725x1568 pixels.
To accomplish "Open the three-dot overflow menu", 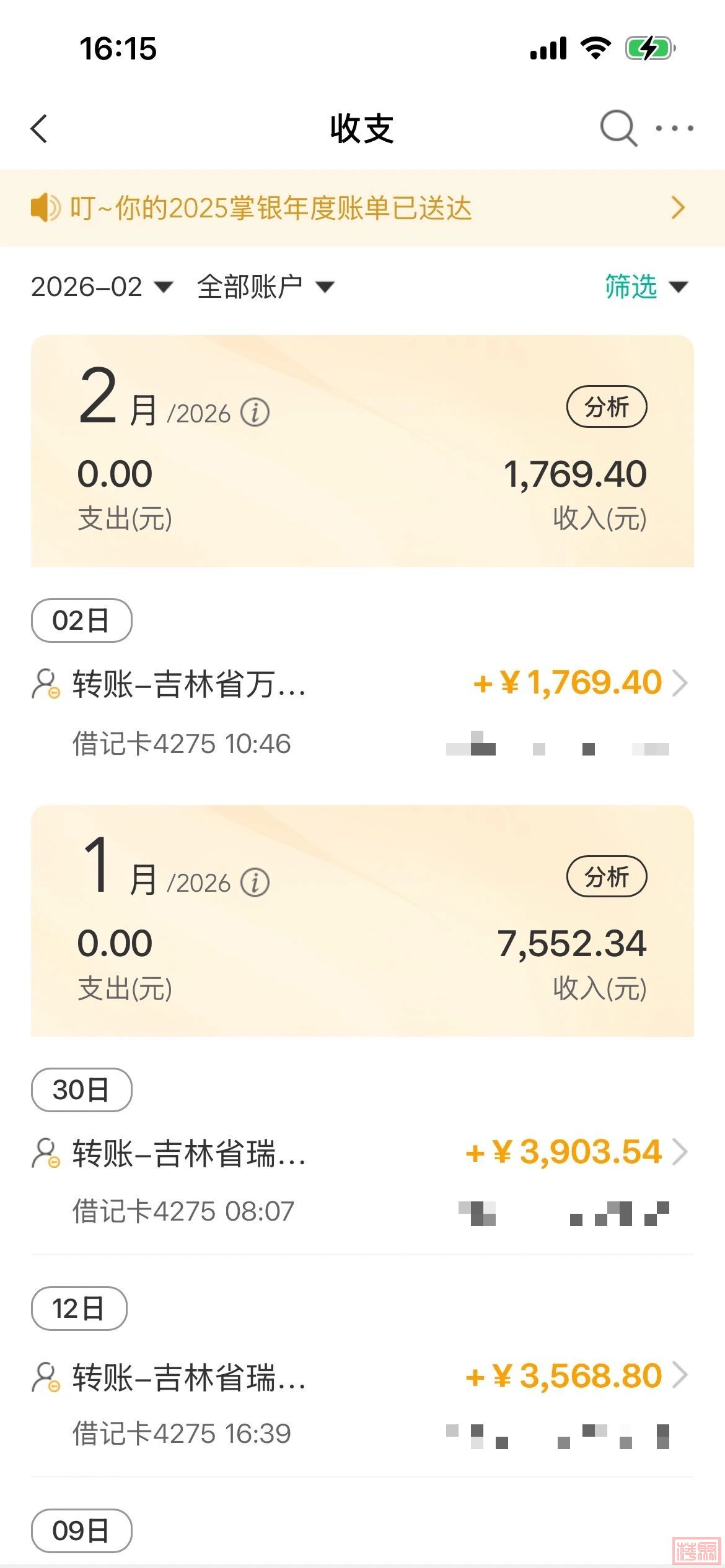I will pos(675,128).
